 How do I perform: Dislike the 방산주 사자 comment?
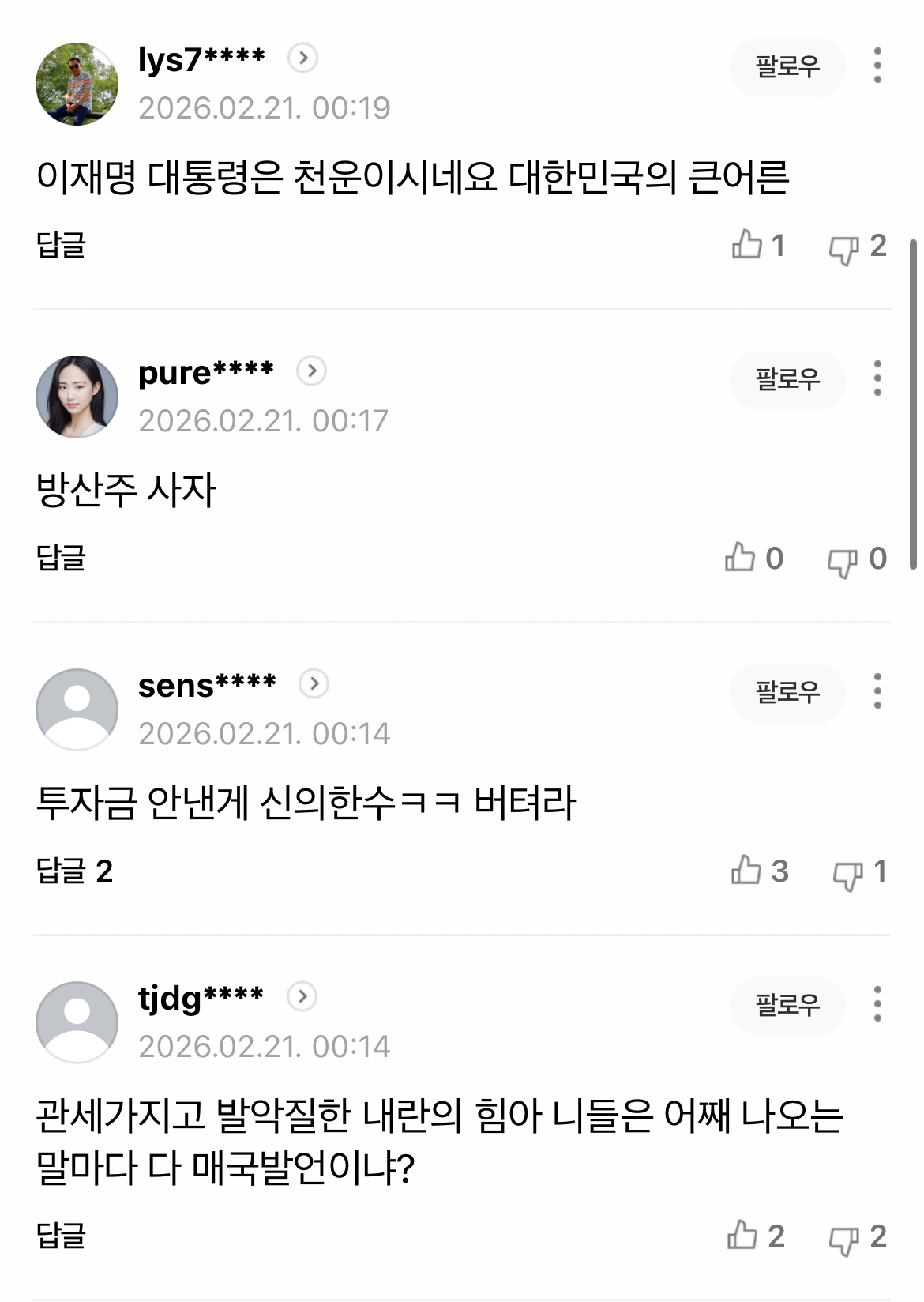point(843,561)
